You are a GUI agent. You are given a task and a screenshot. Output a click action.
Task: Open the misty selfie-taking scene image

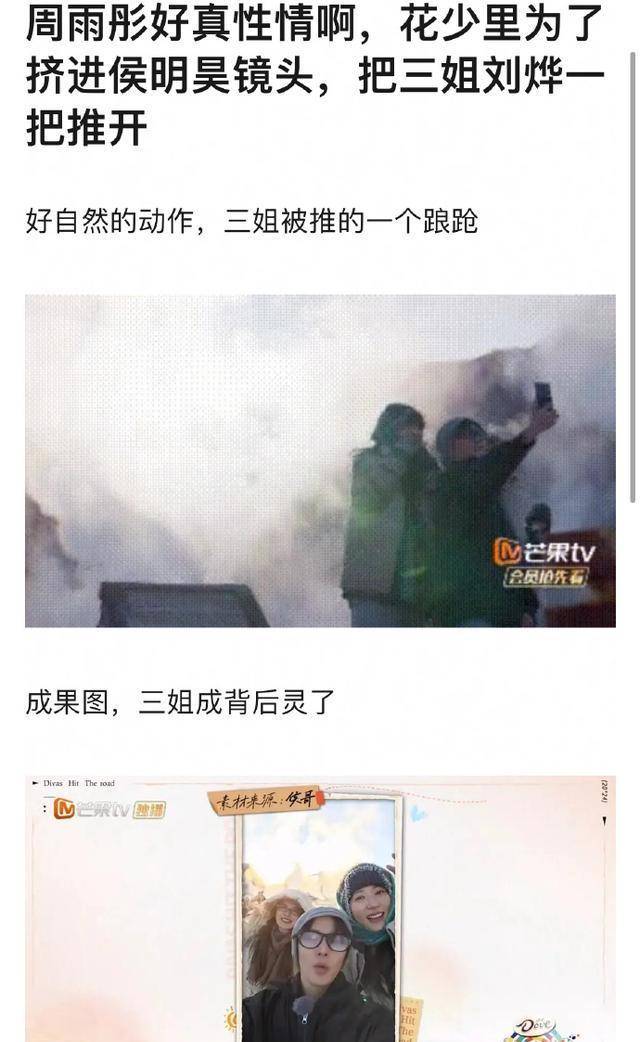320,461
